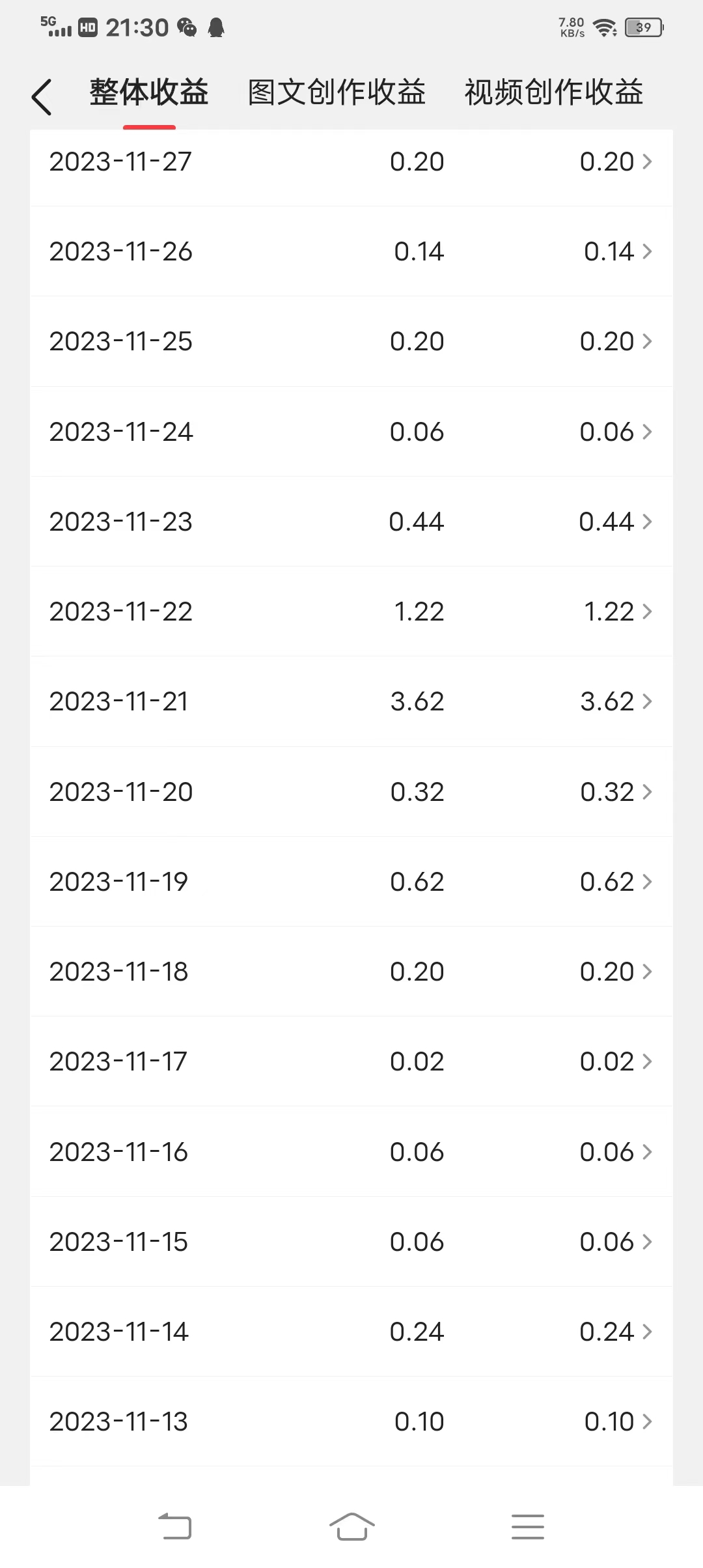View details for 2023-11-15 earnings
The height and width of the screenshot is (1568, 703).
click(351, 1242)
